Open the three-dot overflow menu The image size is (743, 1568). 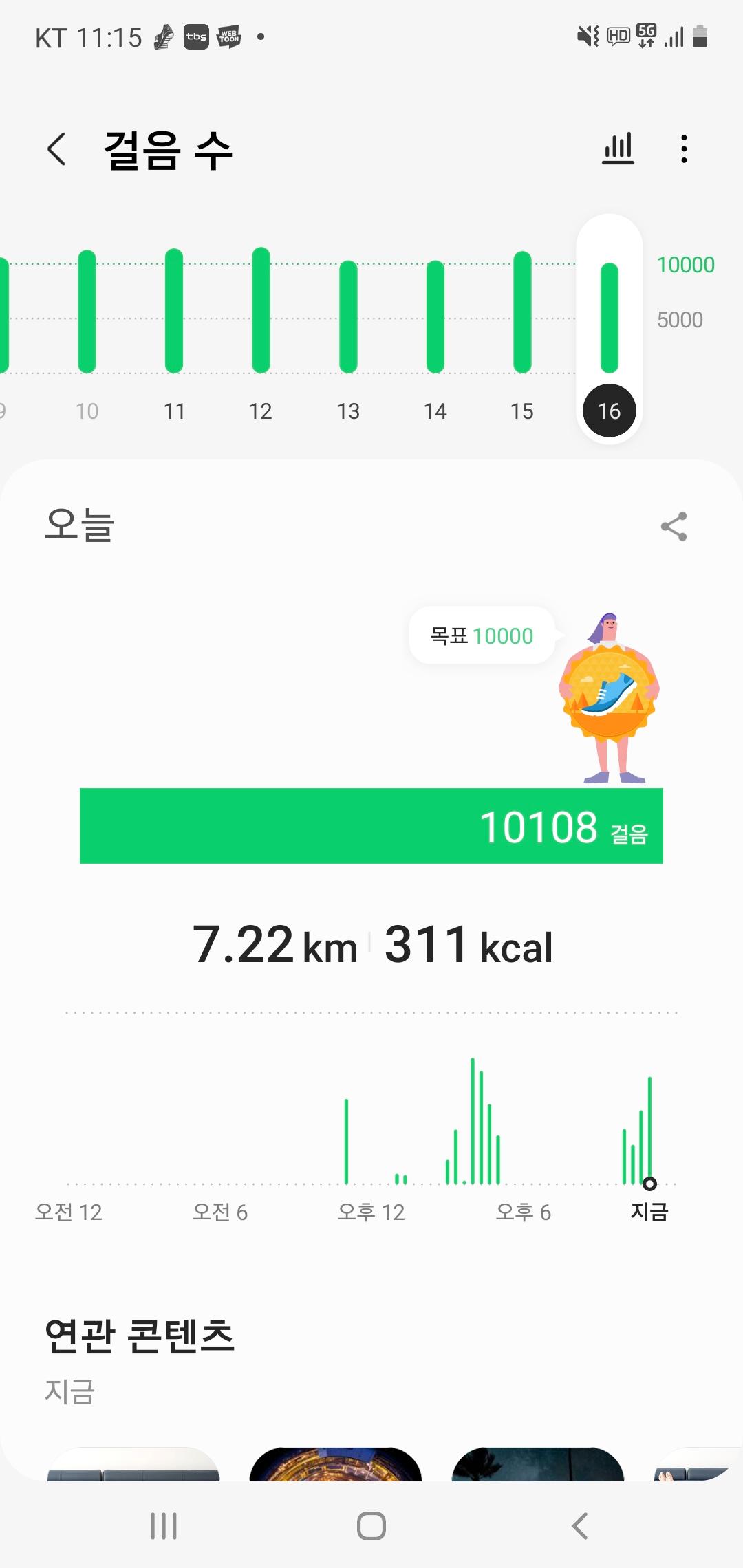coord(683,149)
